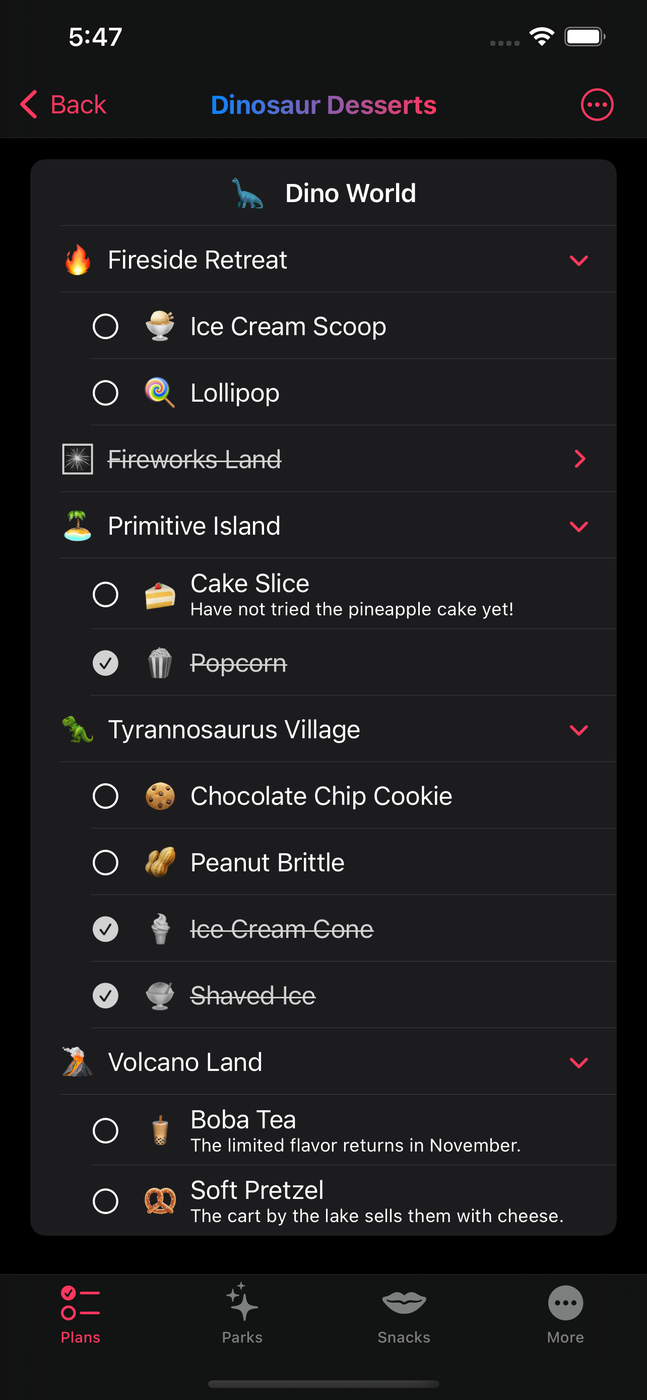Uncheck Ice Cream Cone
This screenshot has height=1400, width=647.
pyautogui.click(x=105, y=929)
